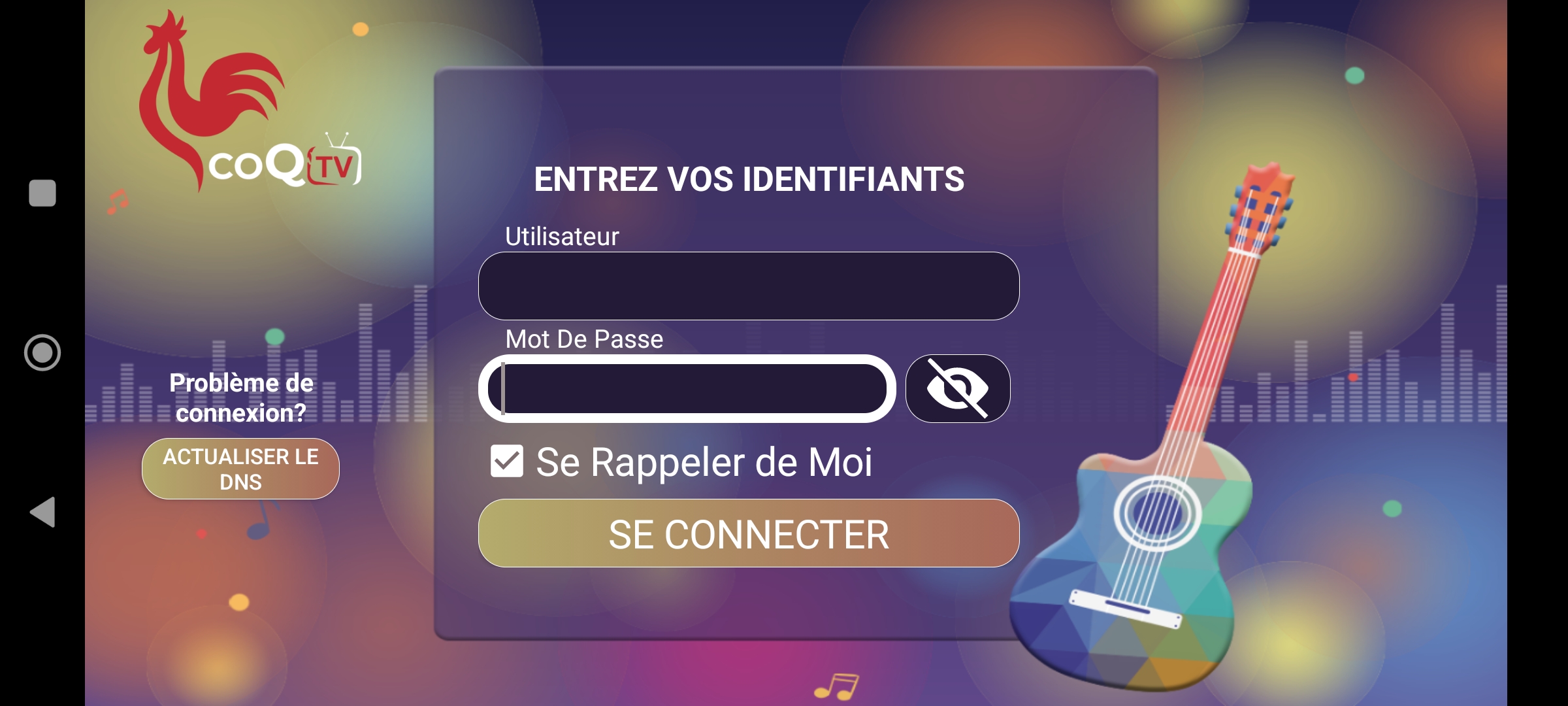Tap the Mot De Passe password field
This screenshot has height=706, width=1568.
click(687, 389)
